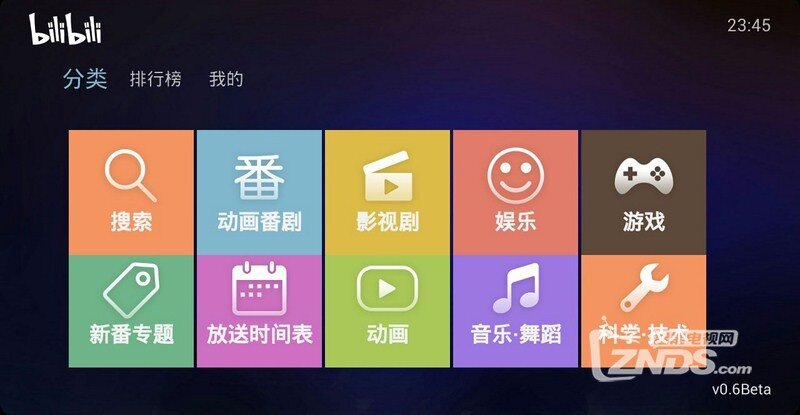Open the 音乐·舞蹈 category tile
This screenshot has height=415, width=800.
click(515, 310)
